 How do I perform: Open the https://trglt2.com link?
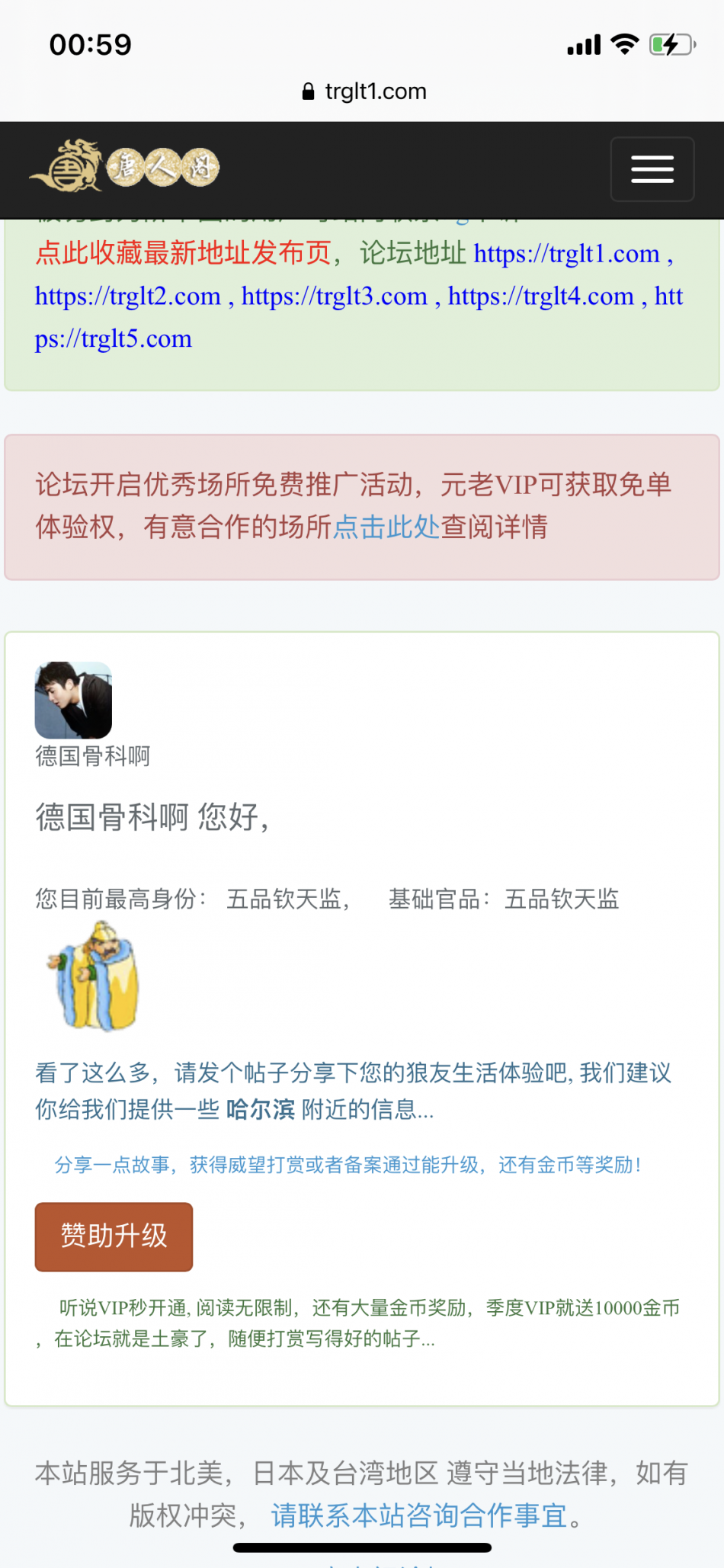[128, 297]
